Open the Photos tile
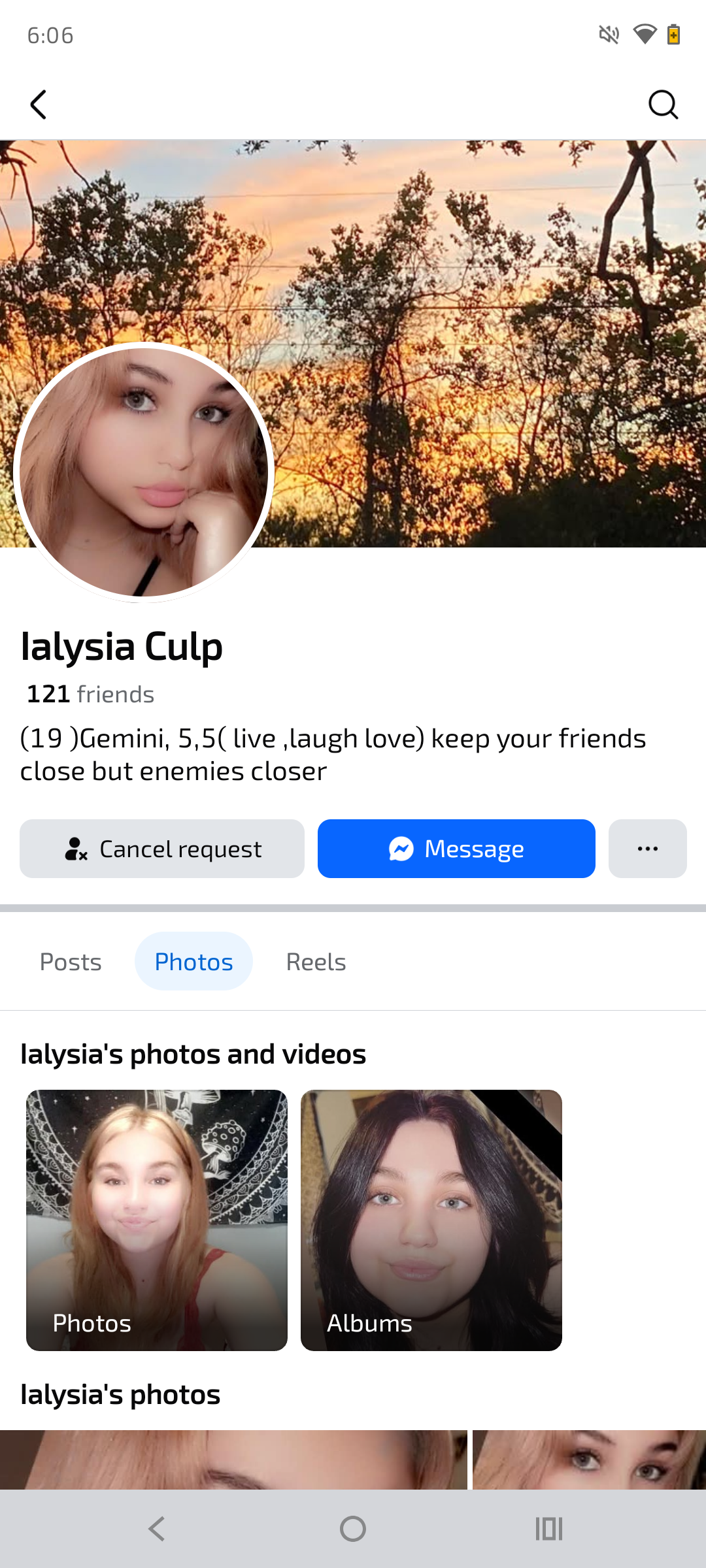The image size is (706, 1568). (x=157, y=1220)
